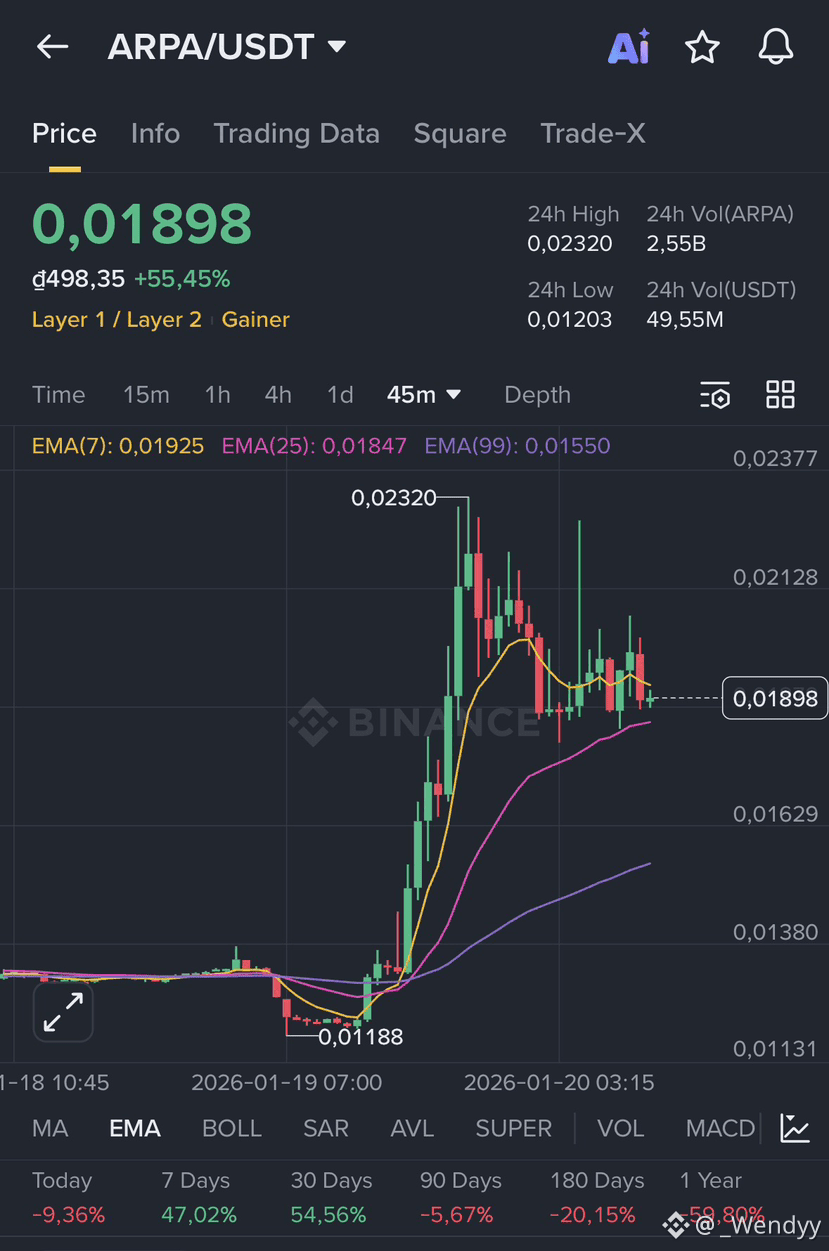This screenshot has height=1251, width=829.
Task: Open the 45m timeframe dropdown
Action: (424, 395)
